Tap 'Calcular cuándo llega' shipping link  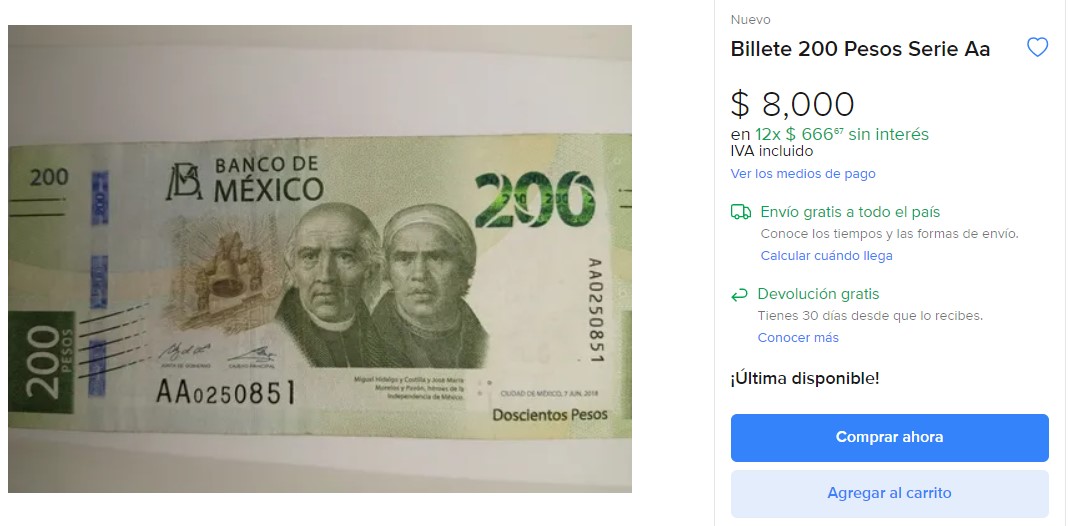coord(826,256)
